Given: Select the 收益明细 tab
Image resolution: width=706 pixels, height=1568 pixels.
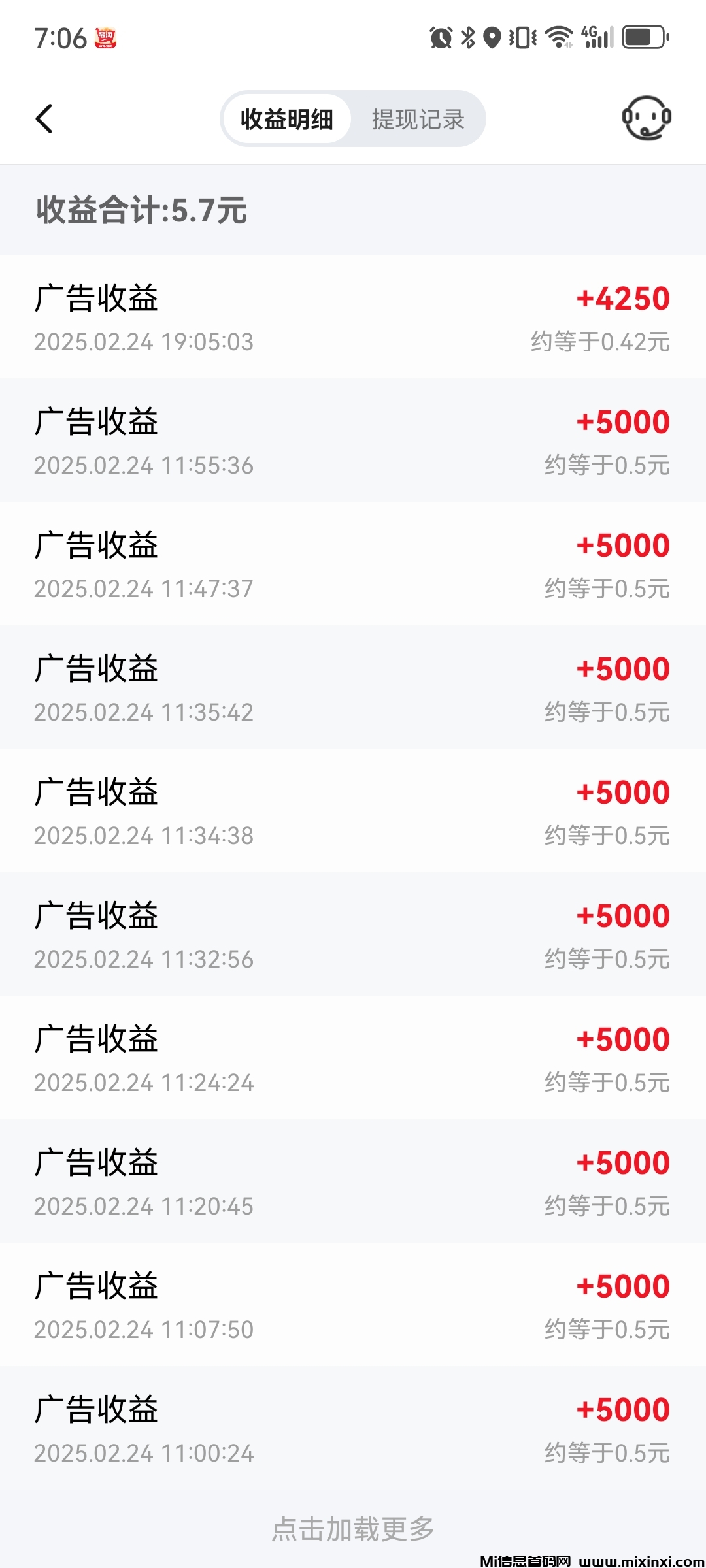Looking at the screenshot, I should [287, 119].
